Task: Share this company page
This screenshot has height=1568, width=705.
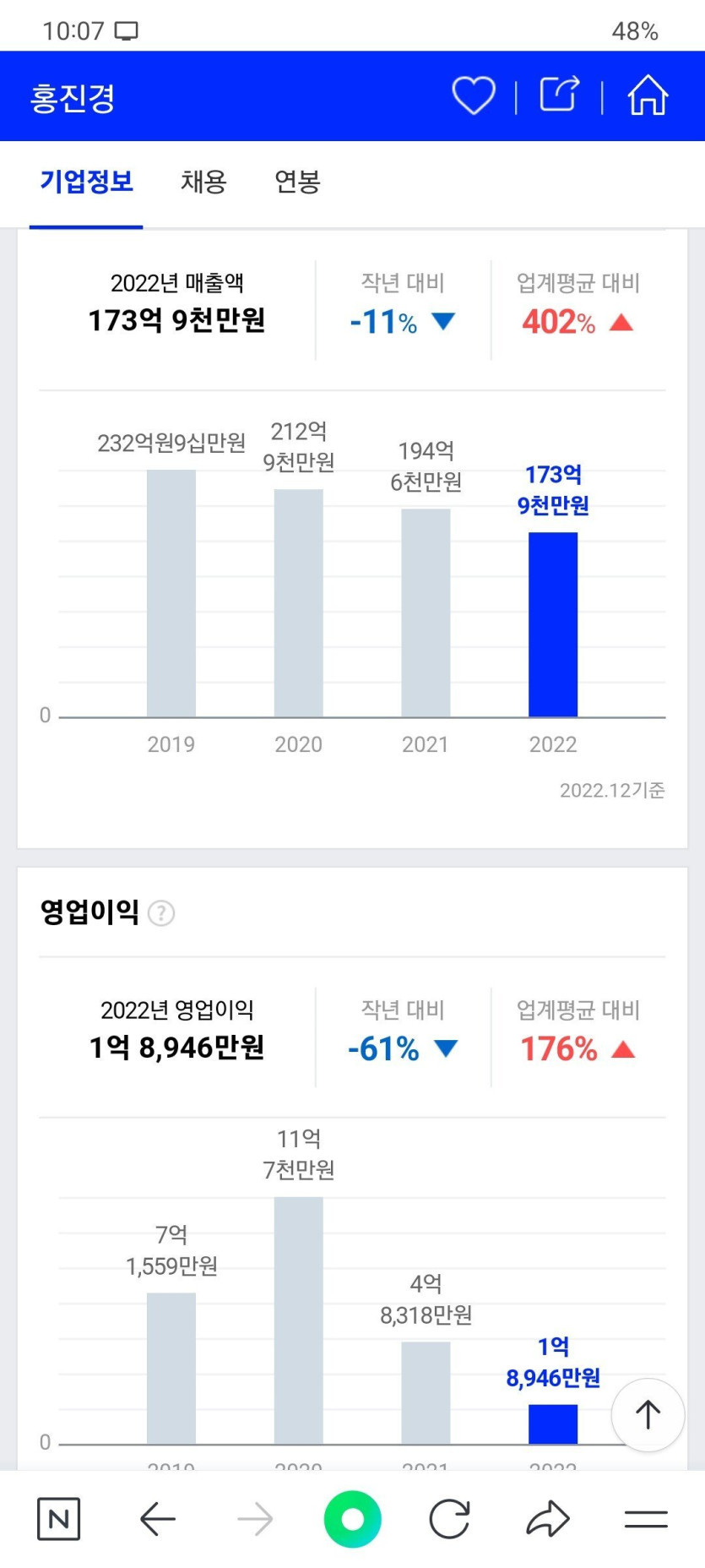Action: (559, 95)
